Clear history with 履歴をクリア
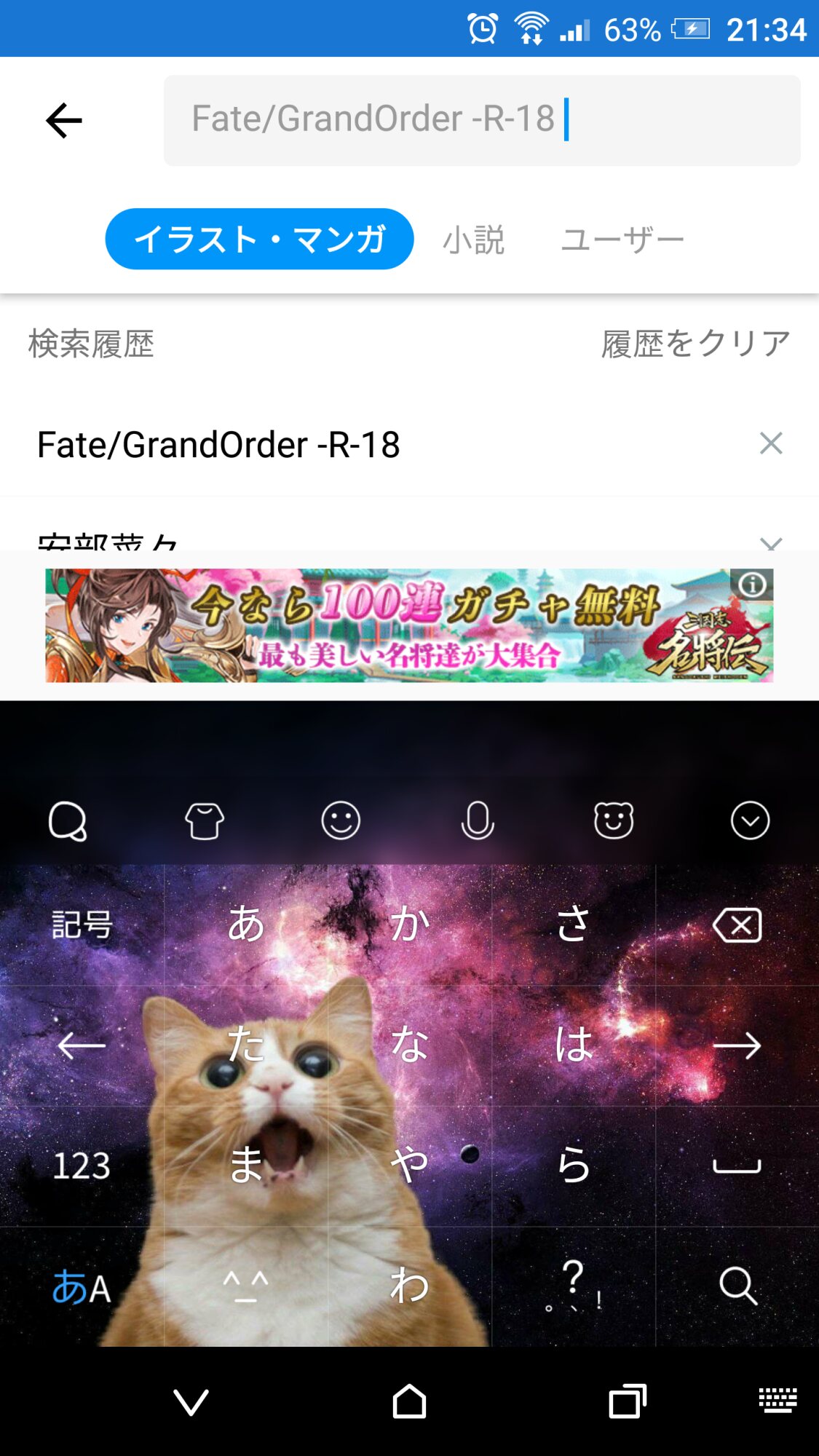 click(695, 344)
